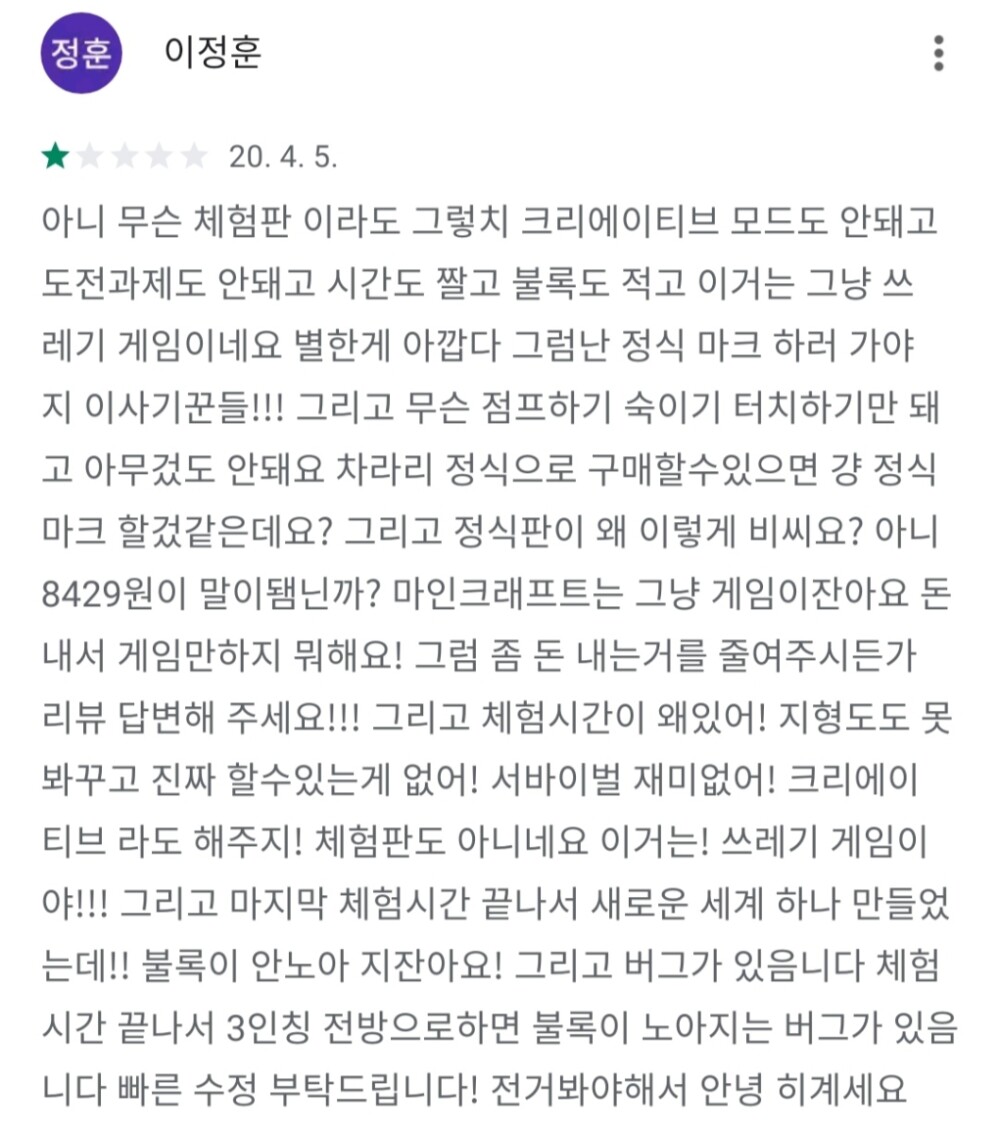Open the overflow menu on 이정훈's review
Image resolution: width=1000 pixels, height=1133 pixels.
click(938, 53)
